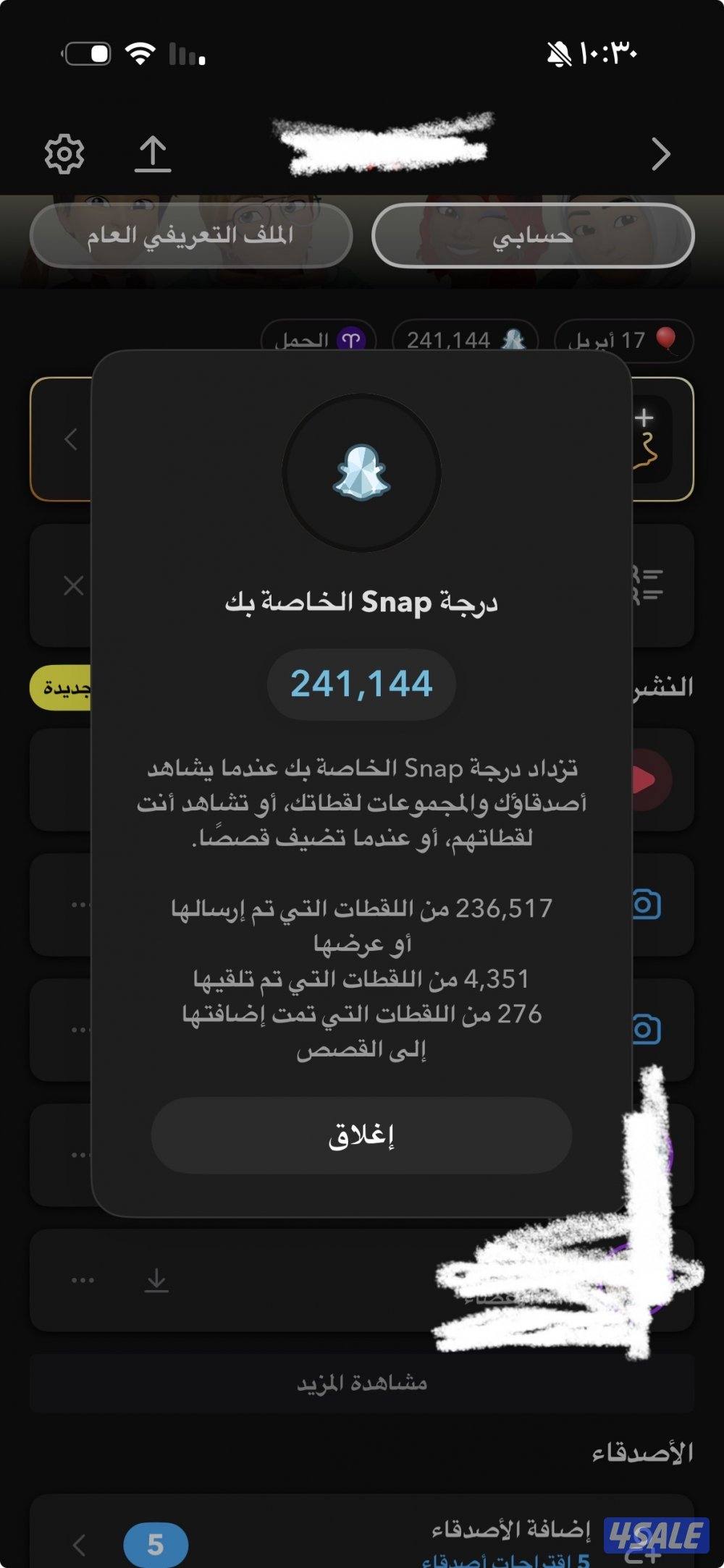Image resolution: width=724 pixels, height=1568 pixels.
Task: Open the Snap score ghost badge
Action: (469, 339)
